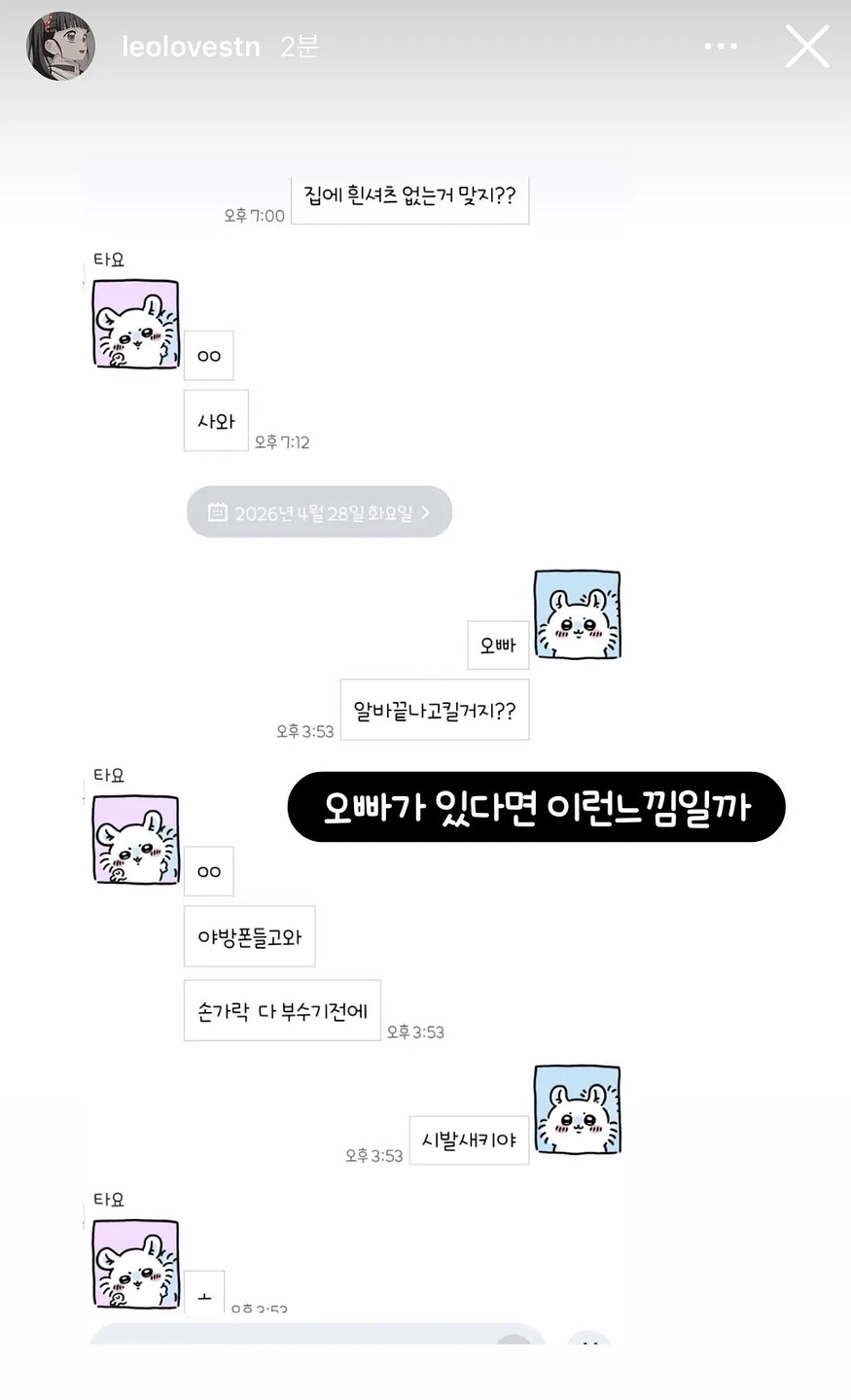Close the story viewer
Image resolution: width=851 pixels, height=1400 pixels.
[807, 47]
